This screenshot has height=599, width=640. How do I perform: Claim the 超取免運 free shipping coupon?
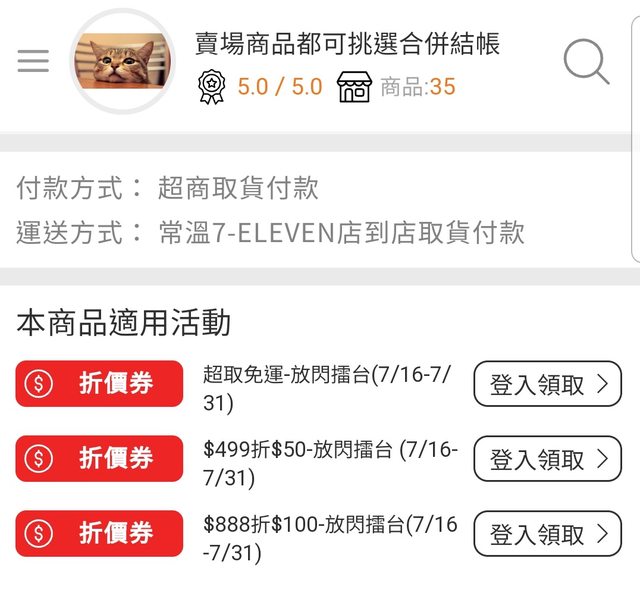547,384
